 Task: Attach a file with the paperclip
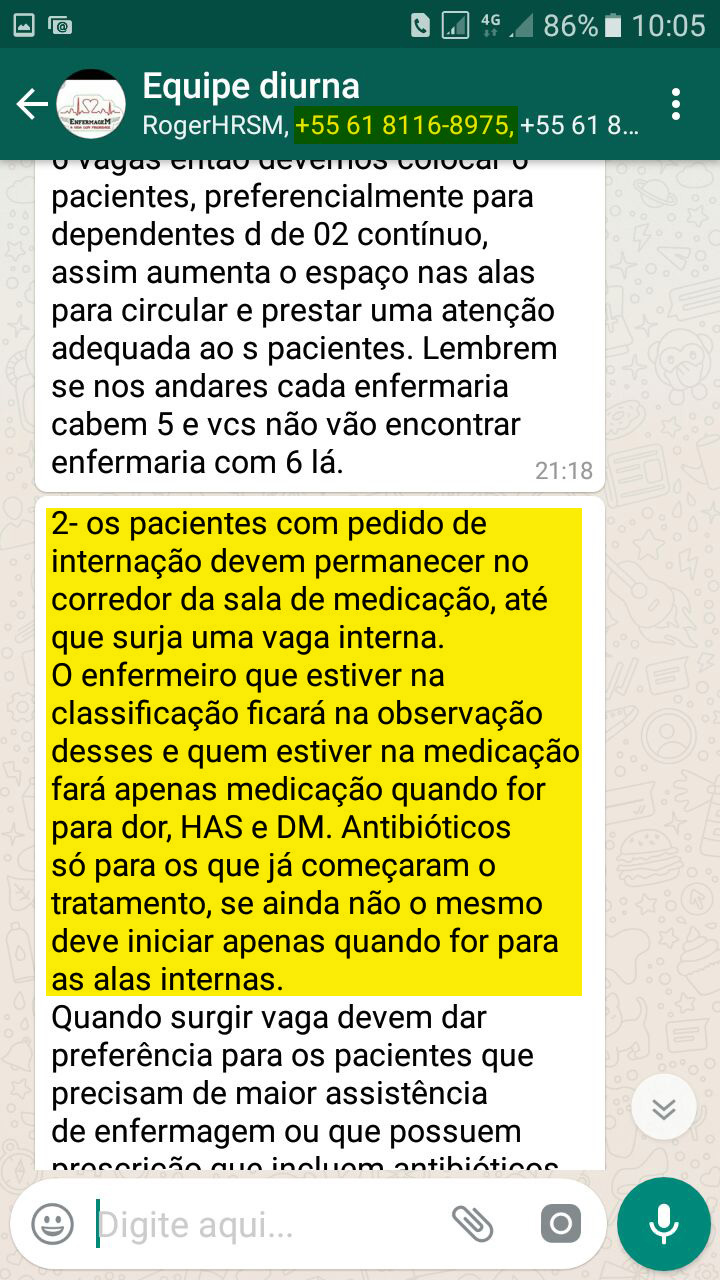473,1223
